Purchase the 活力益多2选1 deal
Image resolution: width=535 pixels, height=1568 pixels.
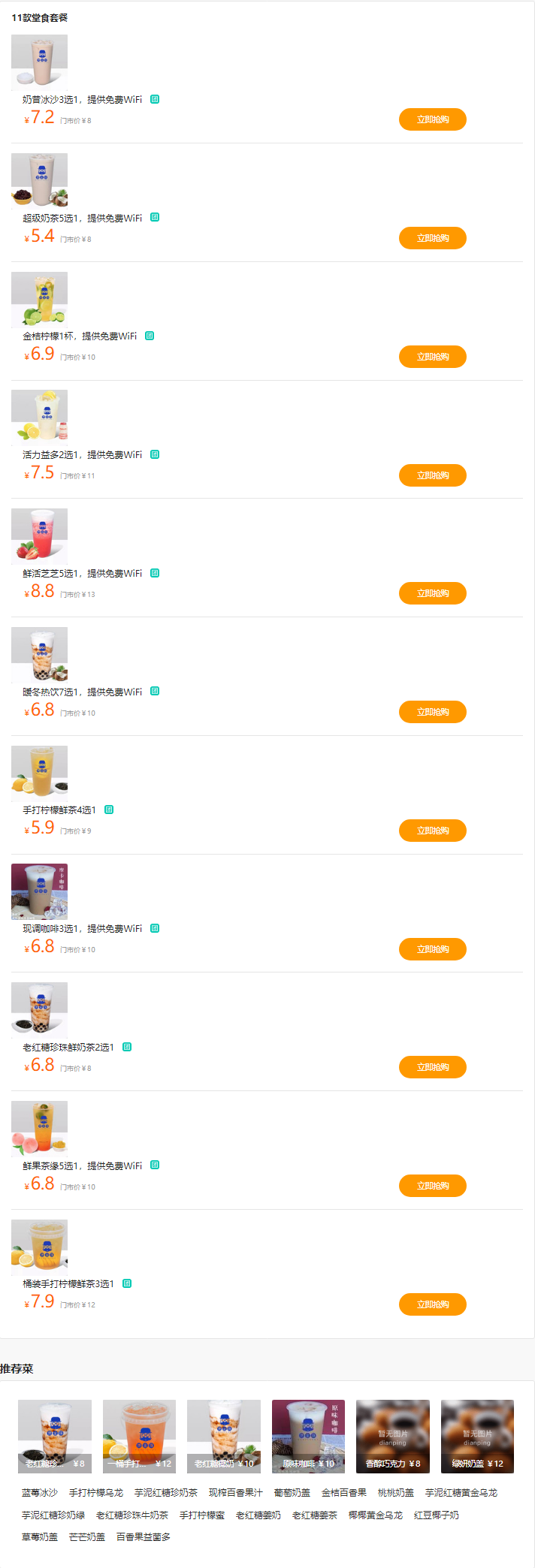pyautogui.click(x=432, y=475)
